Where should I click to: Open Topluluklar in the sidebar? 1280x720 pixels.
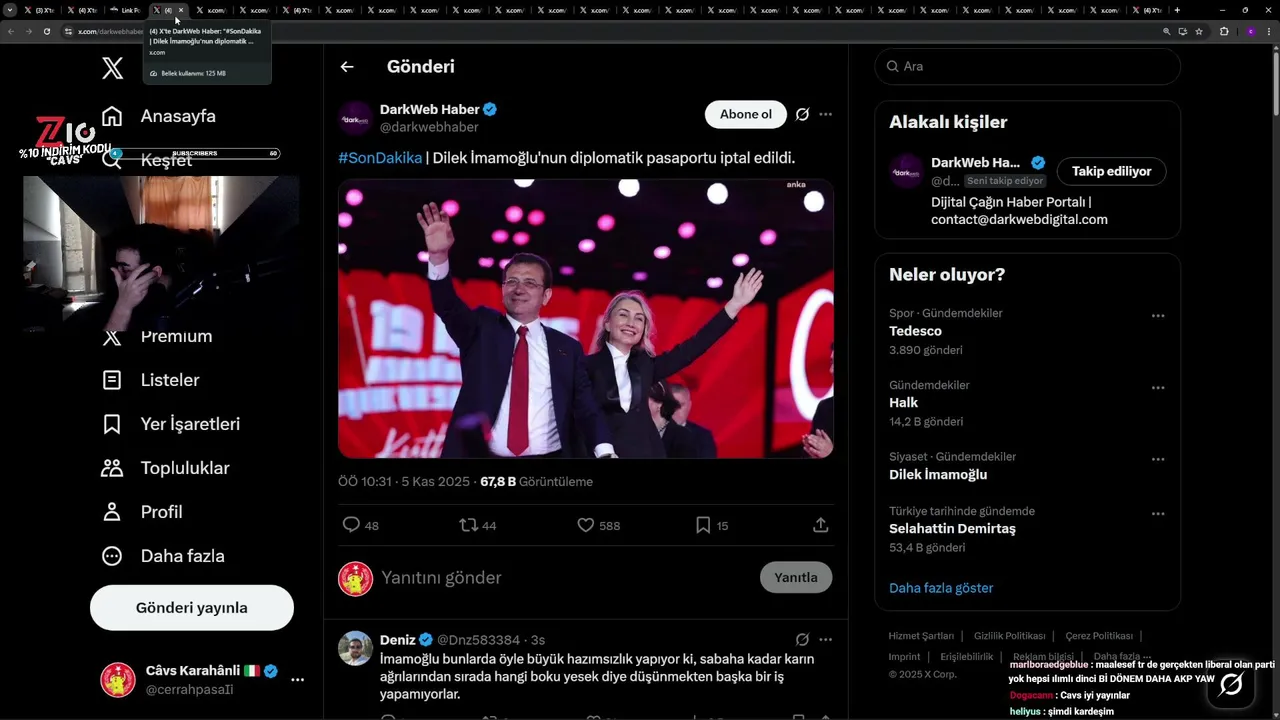184,468
